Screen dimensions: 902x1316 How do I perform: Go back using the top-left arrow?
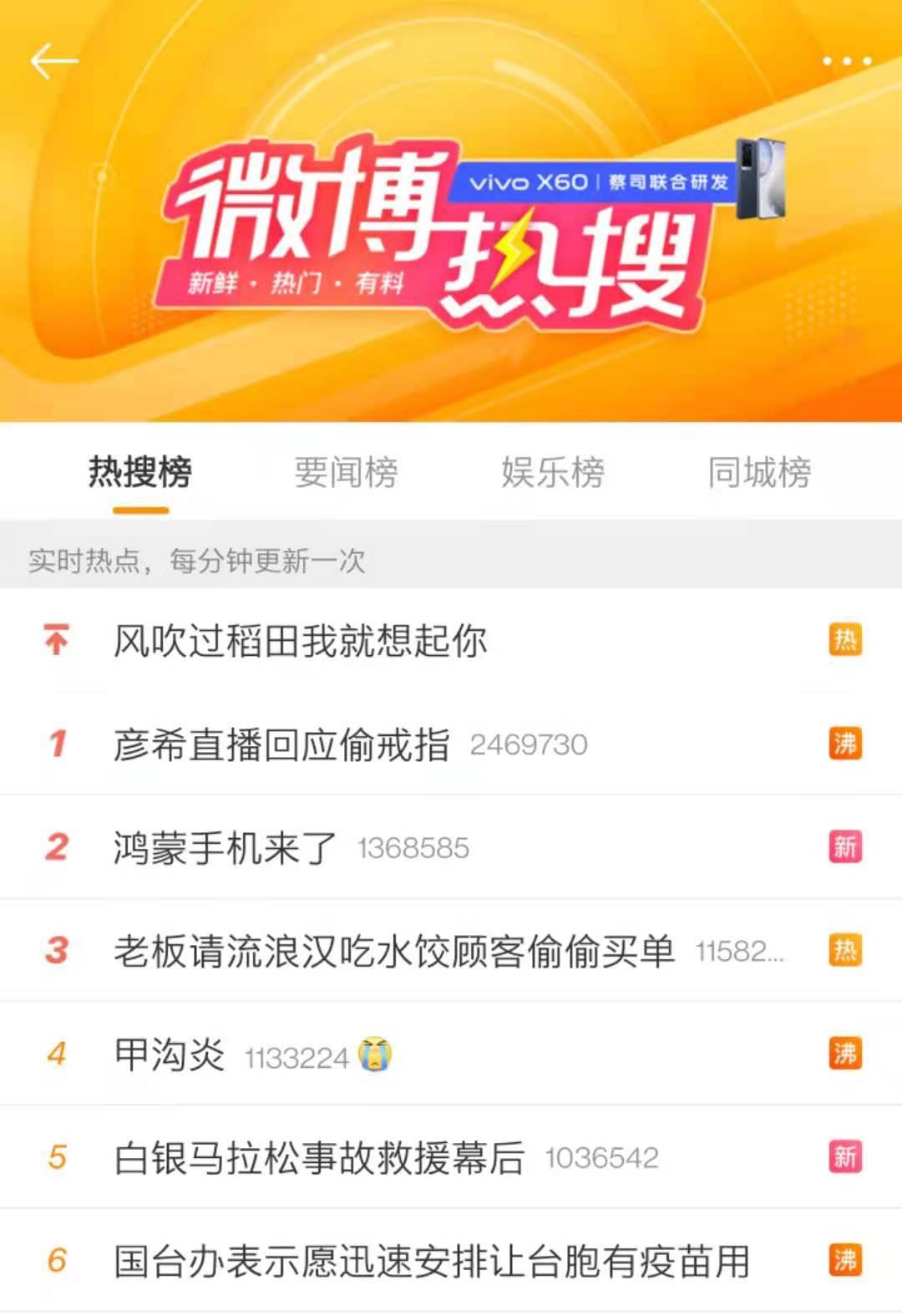coord(53,61)
